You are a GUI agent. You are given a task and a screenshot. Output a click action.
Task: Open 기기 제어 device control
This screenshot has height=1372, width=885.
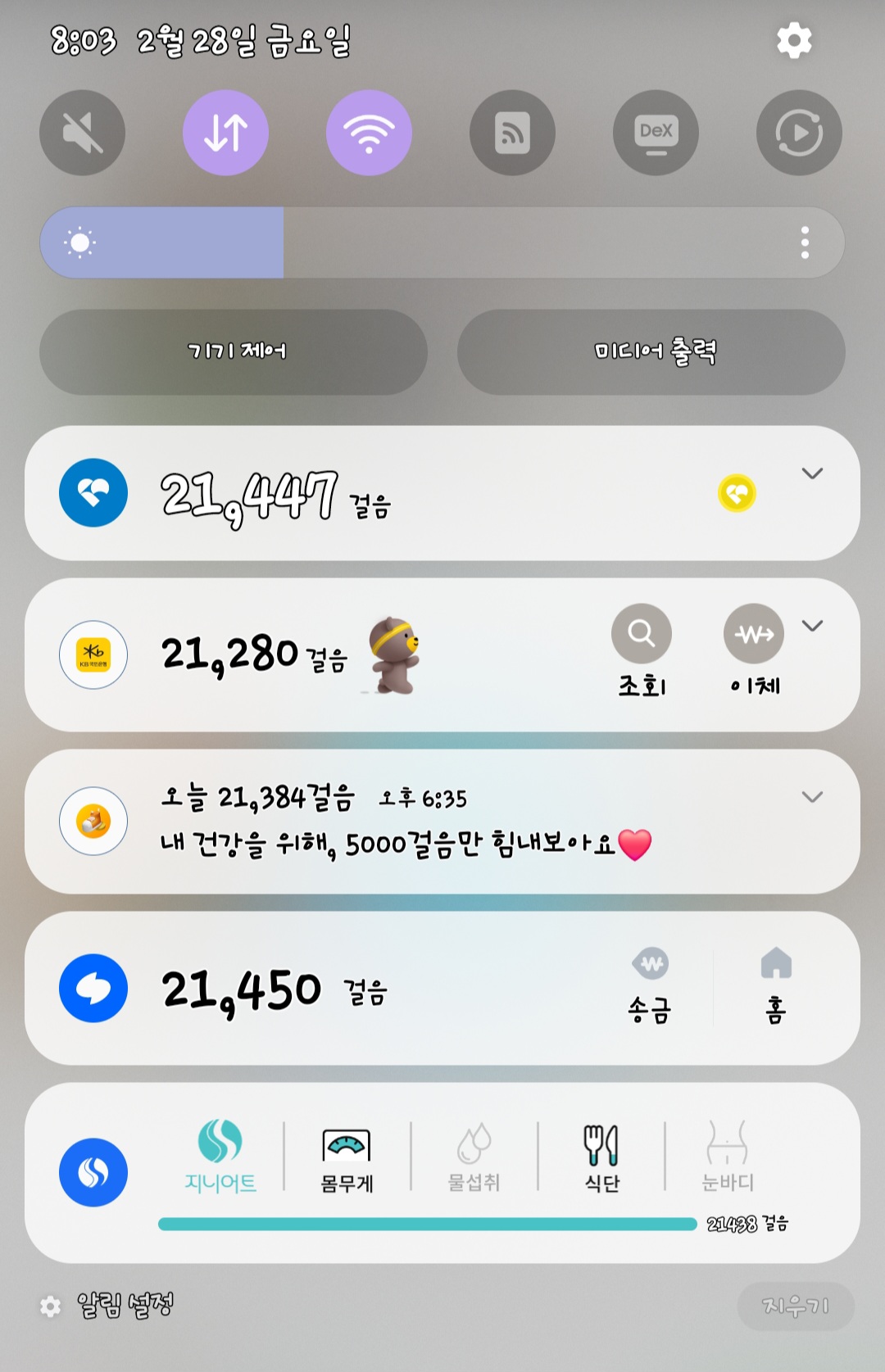(234, 351)
